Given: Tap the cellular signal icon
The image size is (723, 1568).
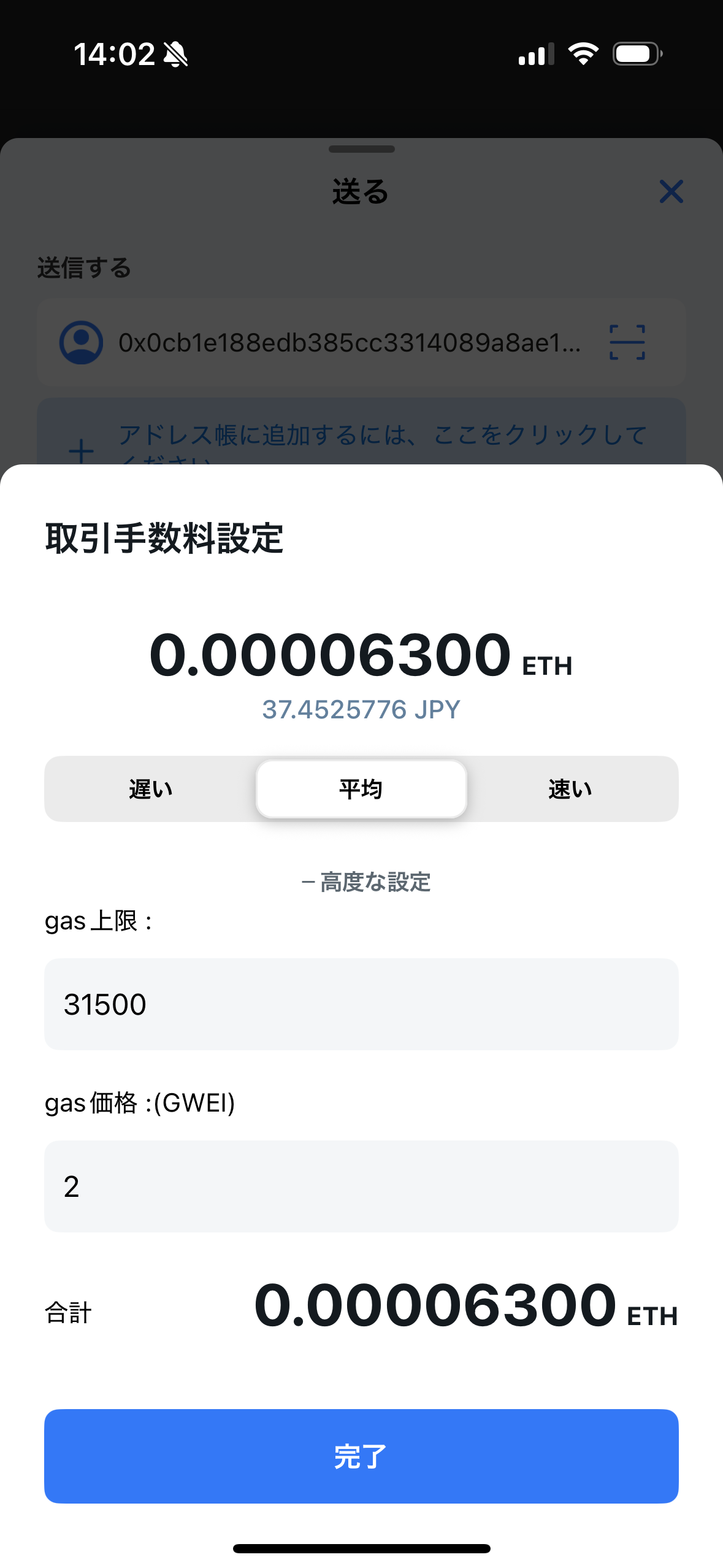Looking at the screenshot, I should coord(533,54).
